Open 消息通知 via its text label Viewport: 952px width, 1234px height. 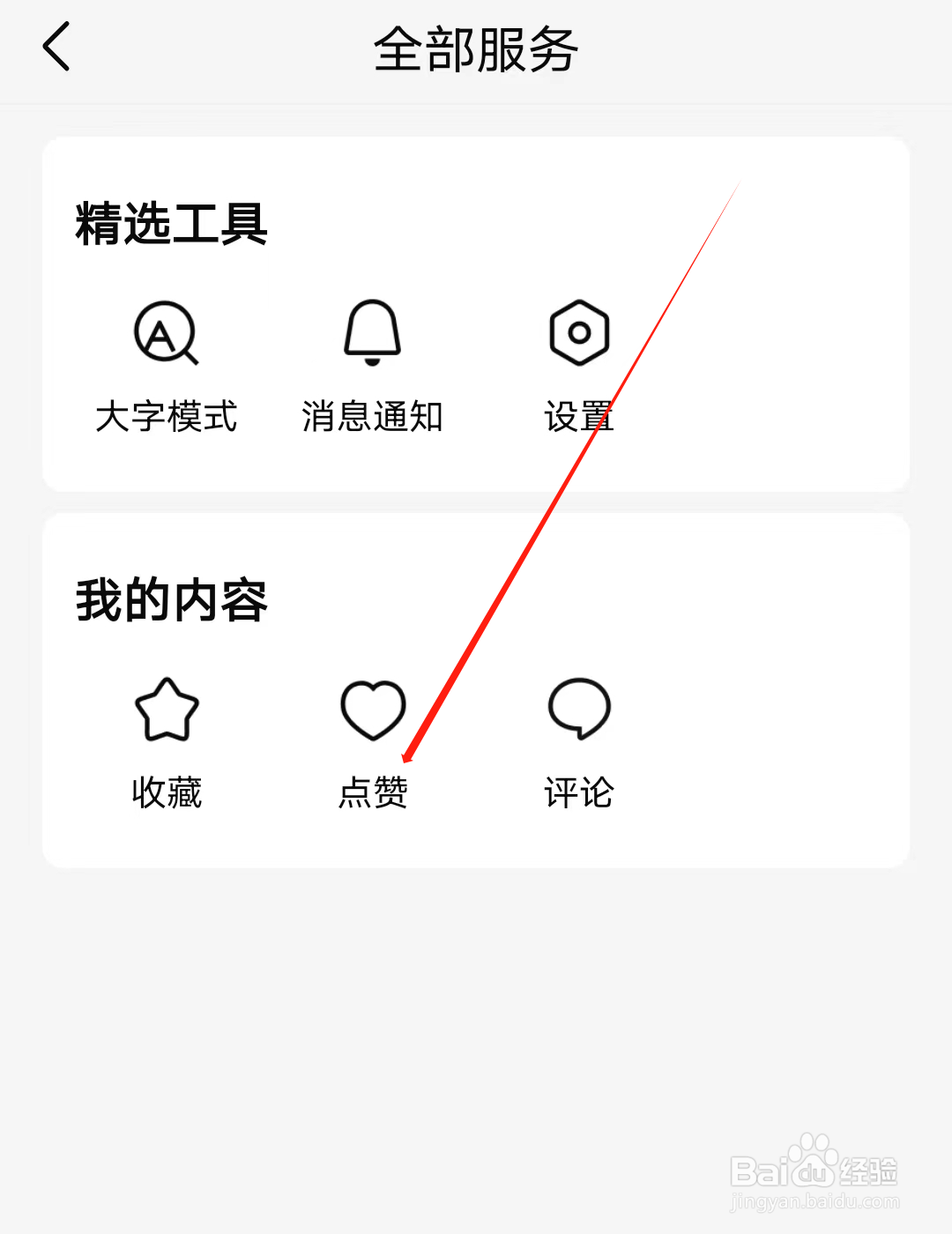click(373, 416)
